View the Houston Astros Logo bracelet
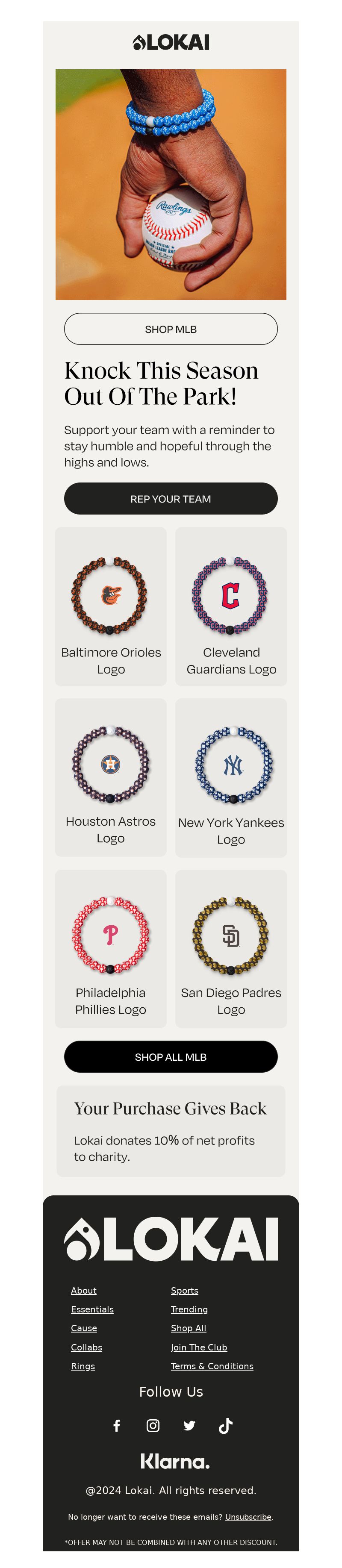The height and width of the screenshot is (1568, 342). 110,777
